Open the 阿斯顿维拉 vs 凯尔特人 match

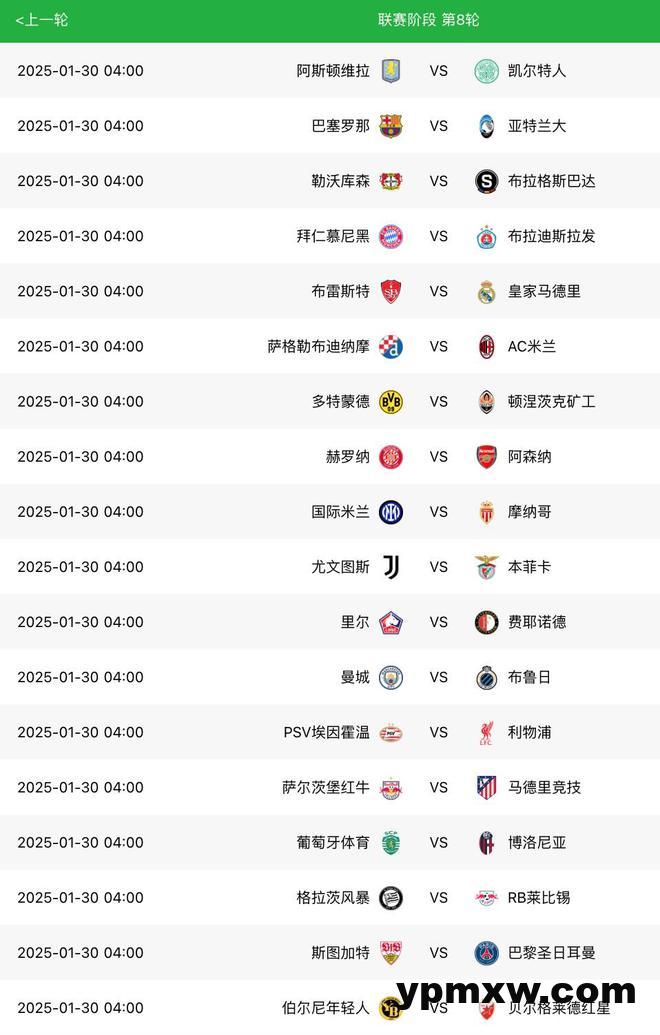pos(438,71)
